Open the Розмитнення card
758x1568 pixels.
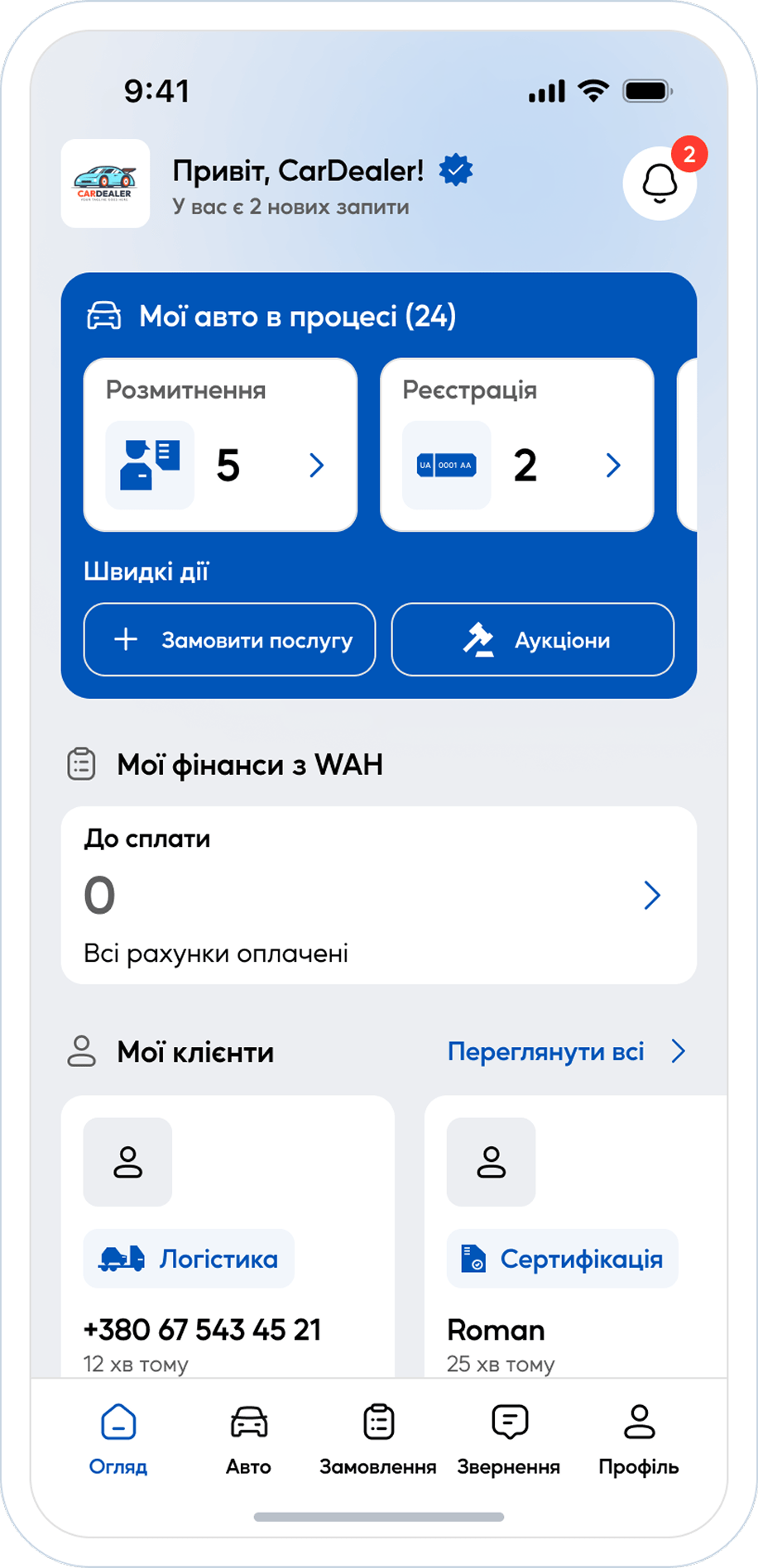click(x=220, y=445)
